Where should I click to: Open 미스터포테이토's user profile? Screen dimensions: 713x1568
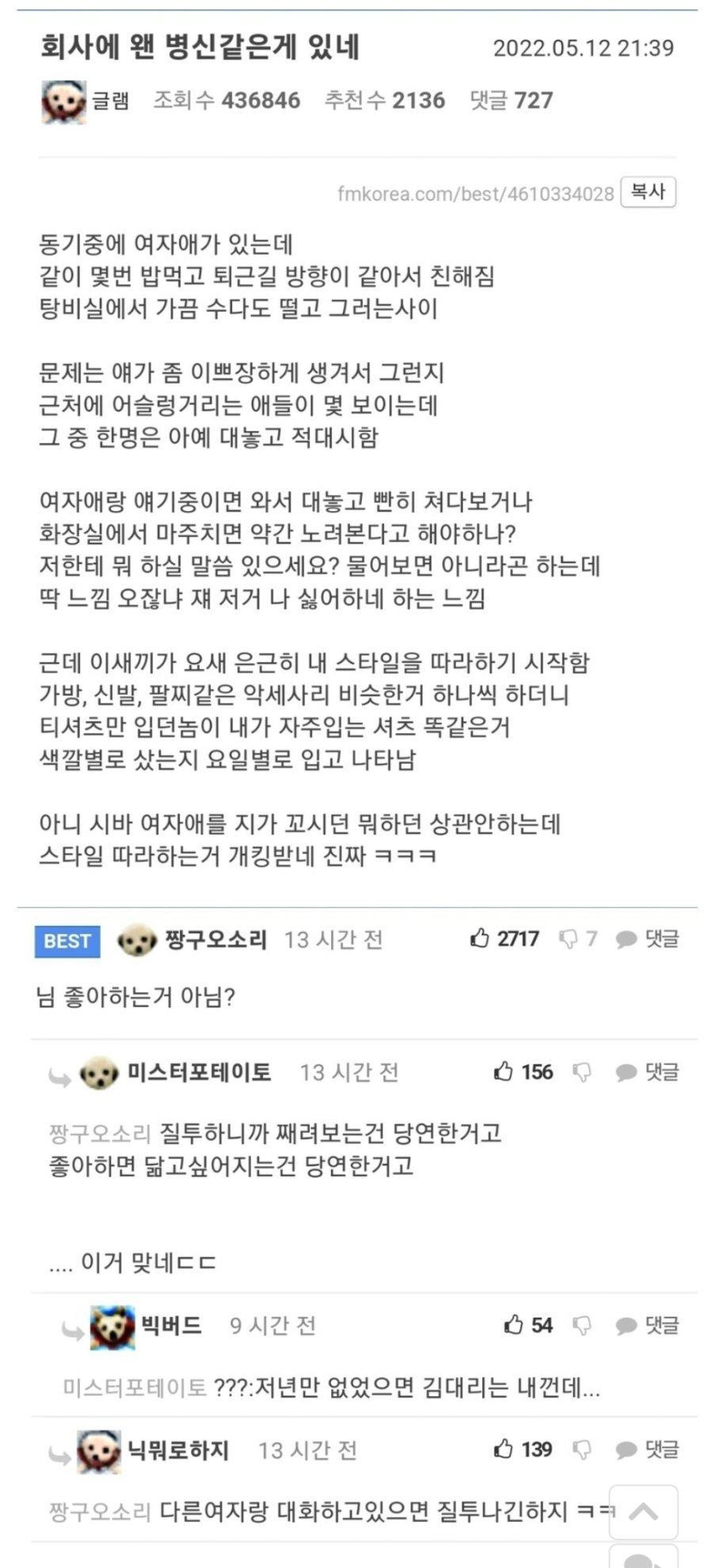(199, 1073)
